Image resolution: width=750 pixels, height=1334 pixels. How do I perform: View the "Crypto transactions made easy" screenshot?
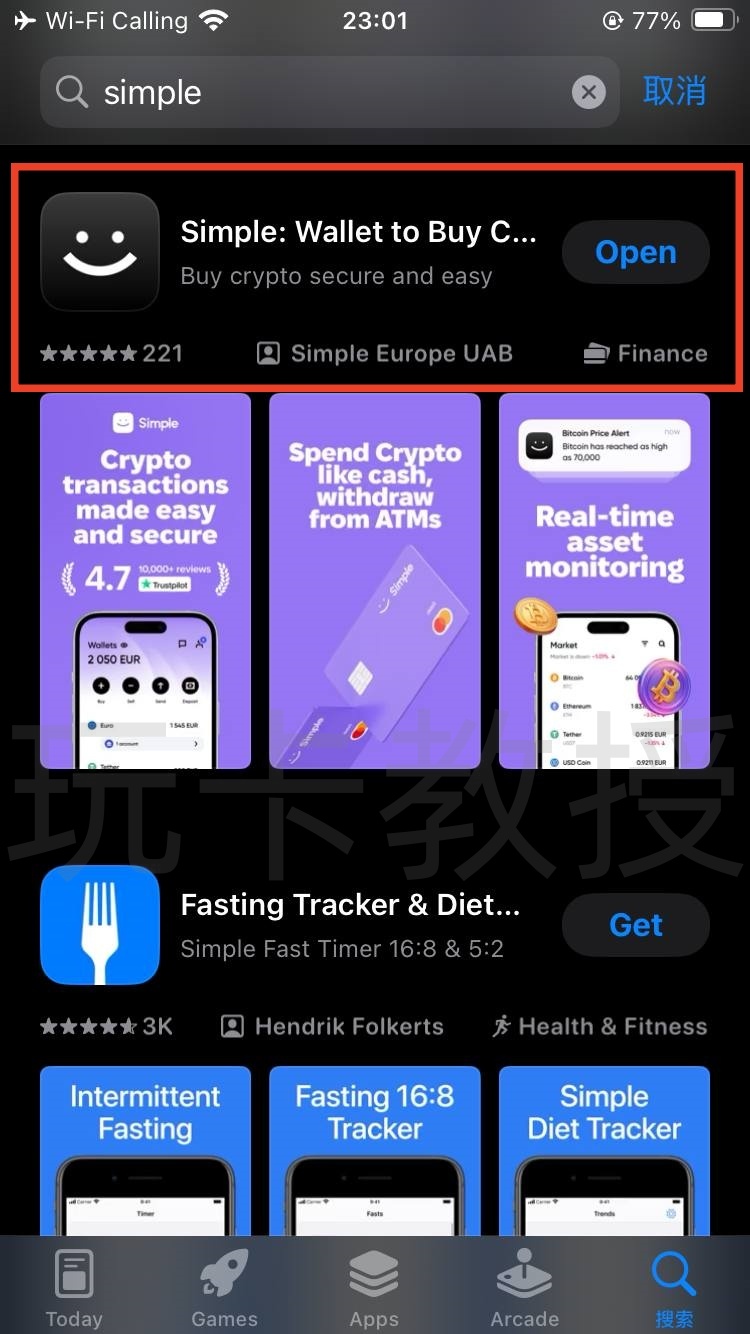point(145,581)
